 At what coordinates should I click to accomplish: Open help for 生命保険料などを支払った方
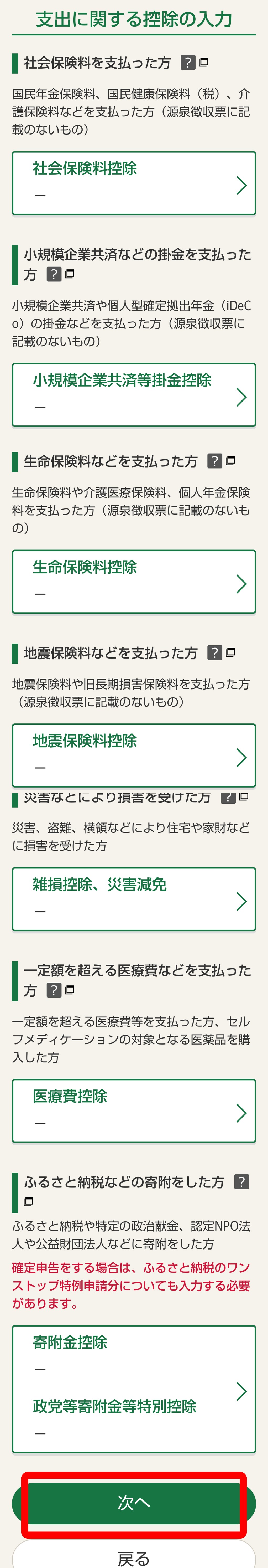tap(214, 461)
